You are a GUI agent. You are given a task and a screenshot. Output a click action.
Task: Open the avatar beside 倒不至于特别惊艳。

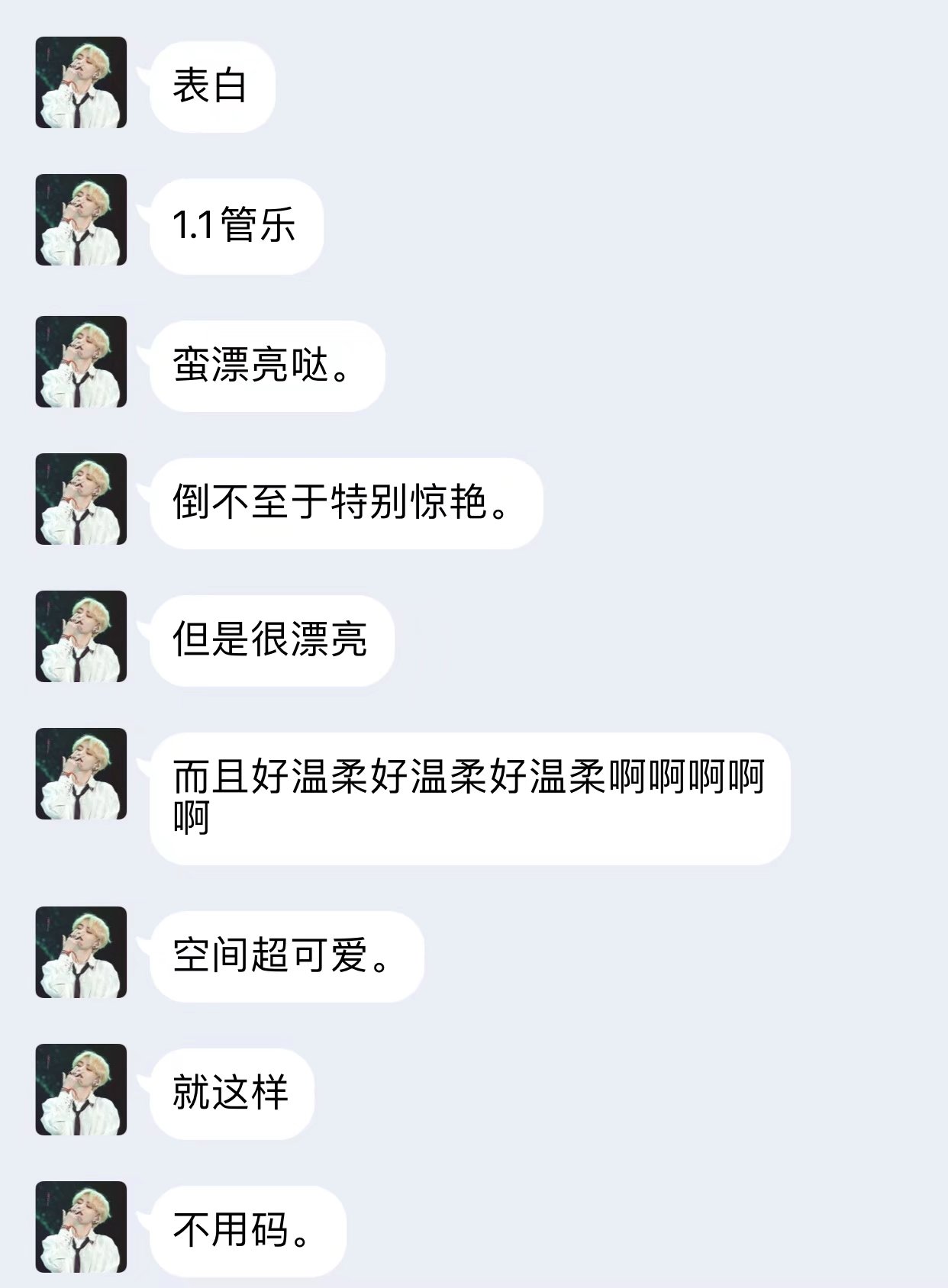click(x=81, y=499)
